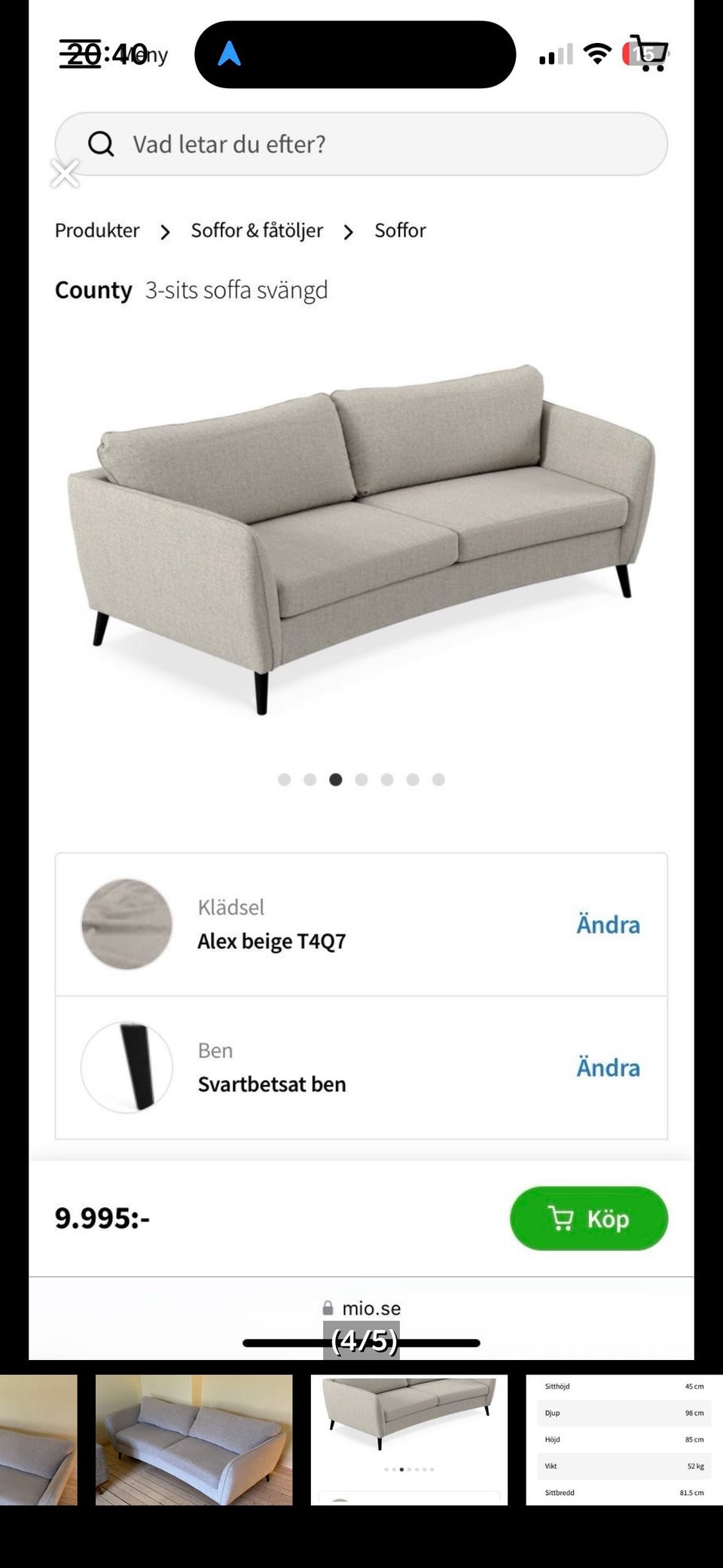Expand the Soffor & fåtöljer breadcrumb chevron
The height and width of the screenshot is (1568, 723).
349,232
